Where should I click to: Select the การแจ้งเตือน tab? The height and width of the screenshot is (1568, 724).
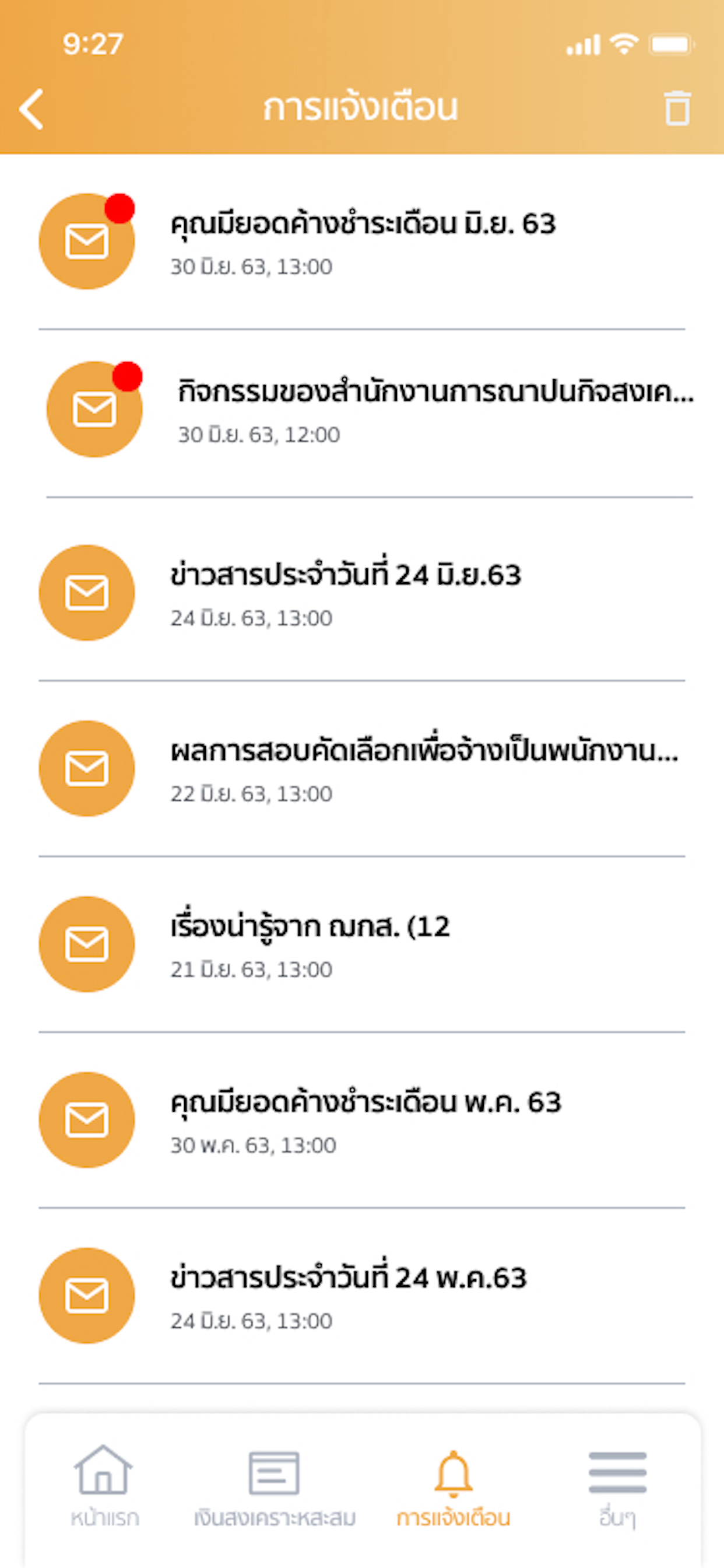pos(454,1486)
